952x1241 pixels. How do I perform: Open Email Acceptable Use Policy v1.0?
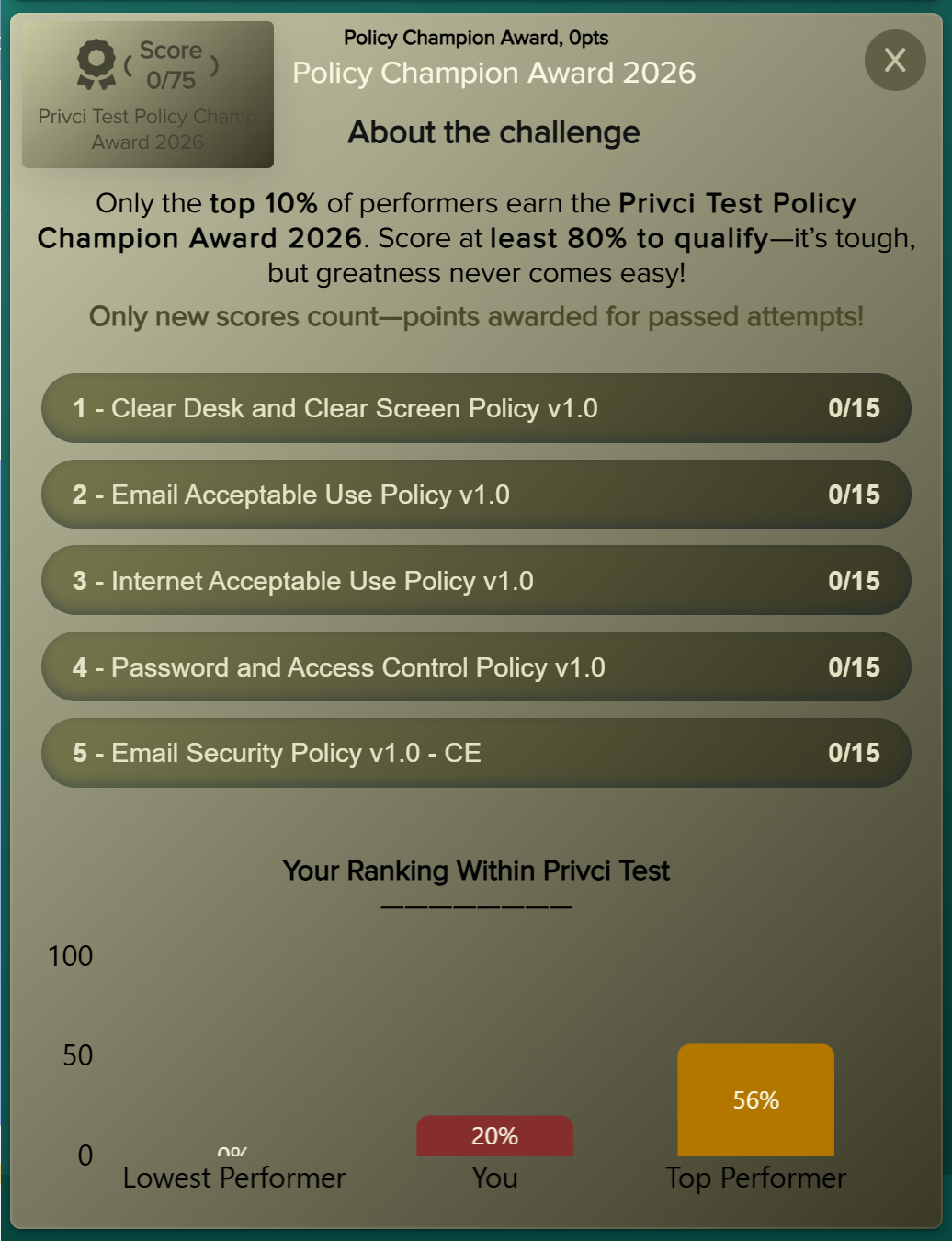475,495
